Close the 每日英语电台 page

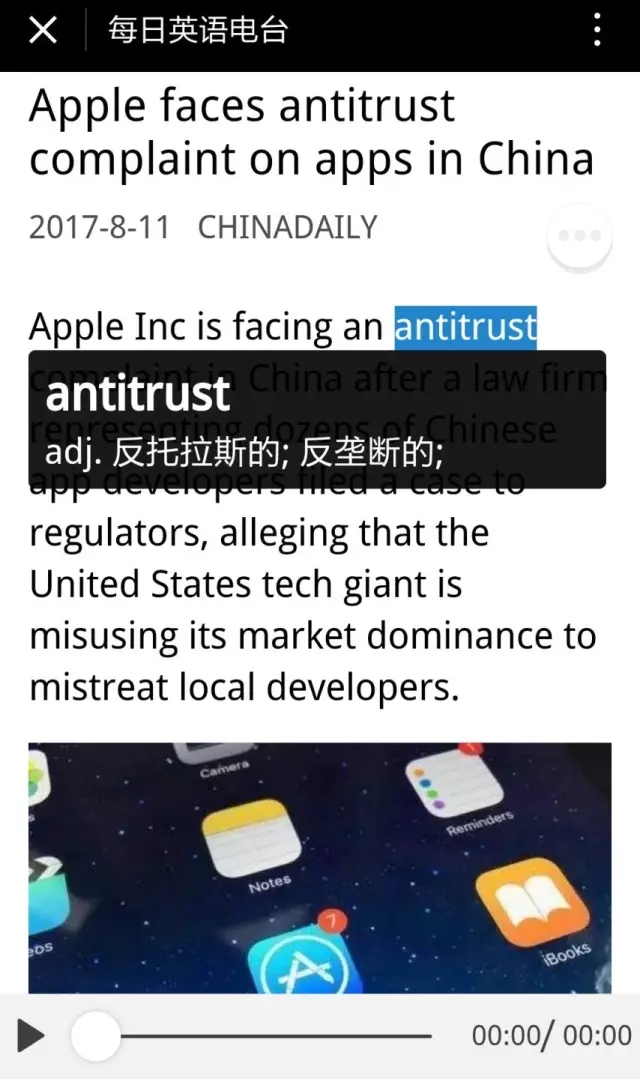coord(42,31)
